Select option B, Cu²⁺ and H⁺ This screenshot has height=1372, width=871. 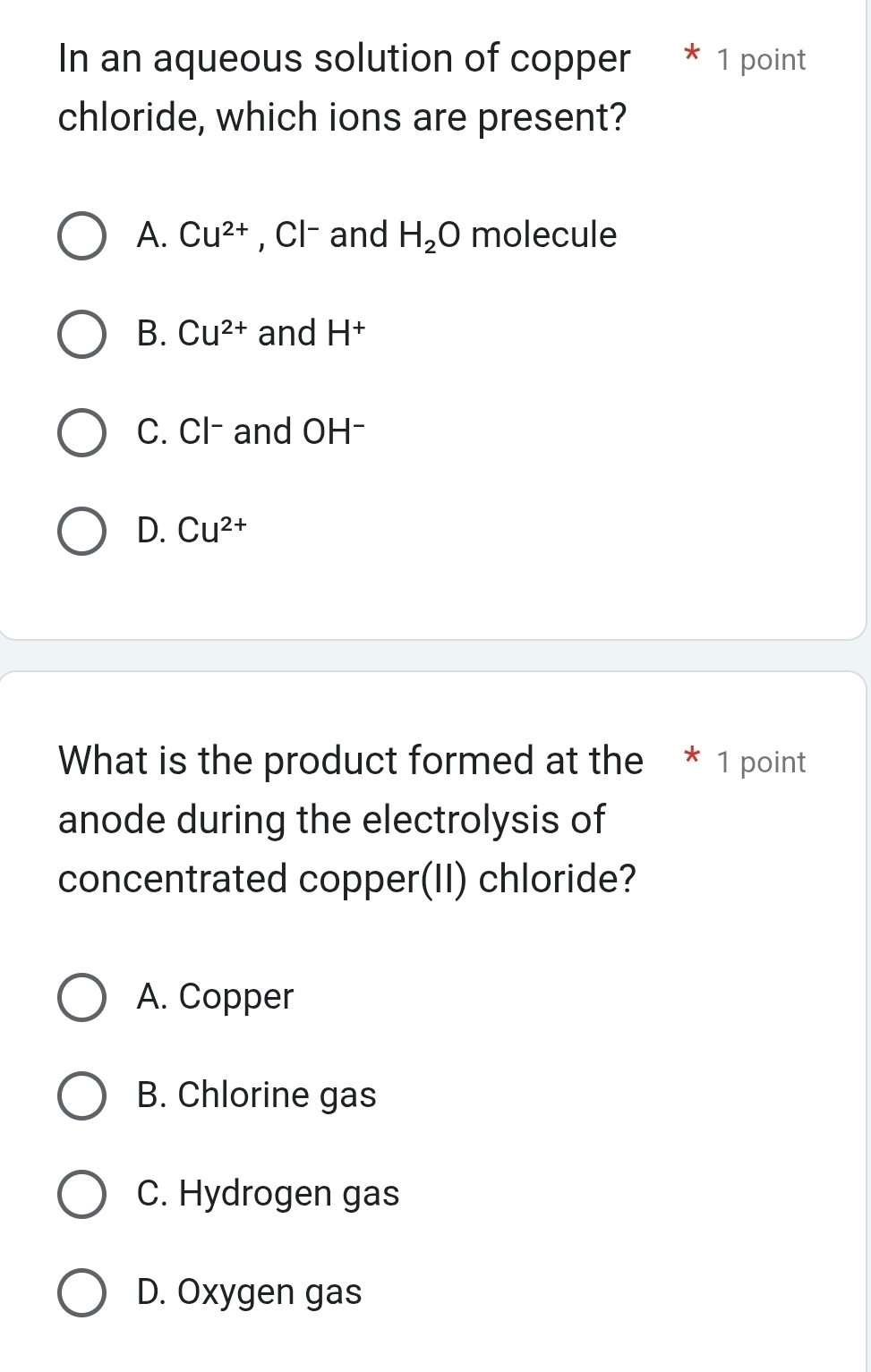point(83,334)
